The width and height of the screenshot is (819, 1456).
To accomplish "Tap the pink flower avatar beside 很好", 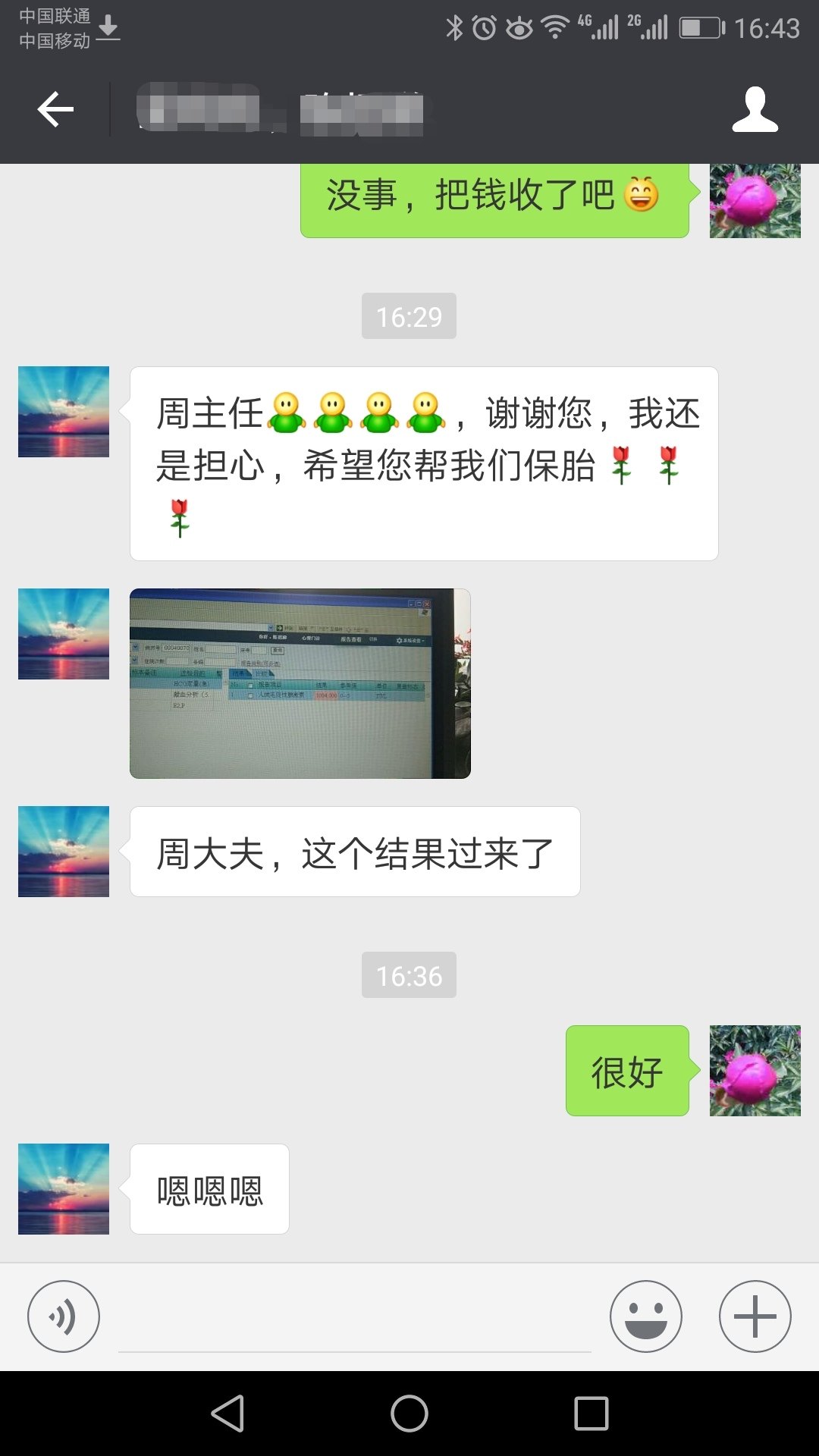I will click(x=755, y=1071).
